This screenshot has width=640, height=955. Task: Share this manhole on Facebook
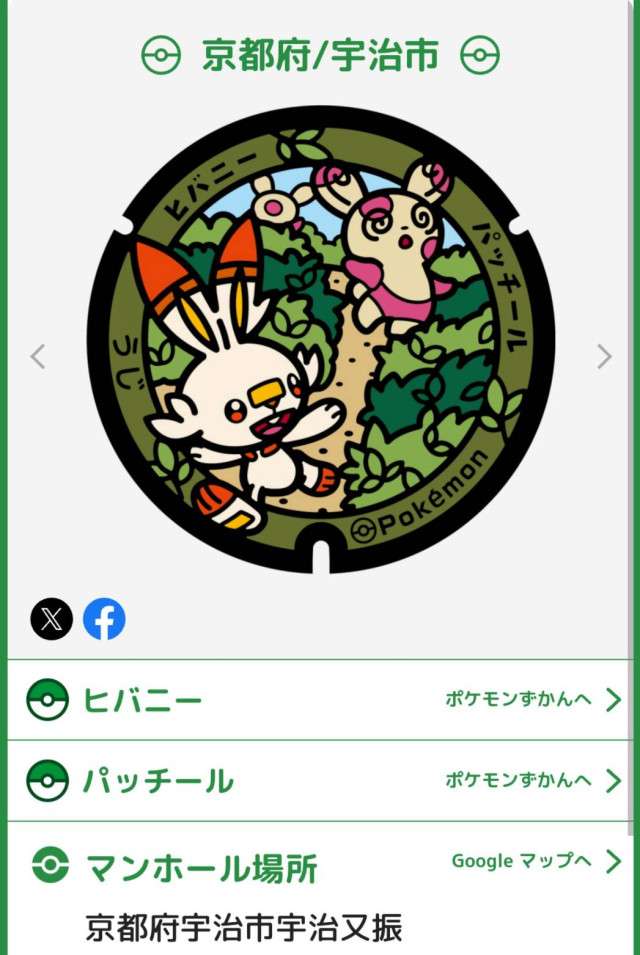coord(104,620)
